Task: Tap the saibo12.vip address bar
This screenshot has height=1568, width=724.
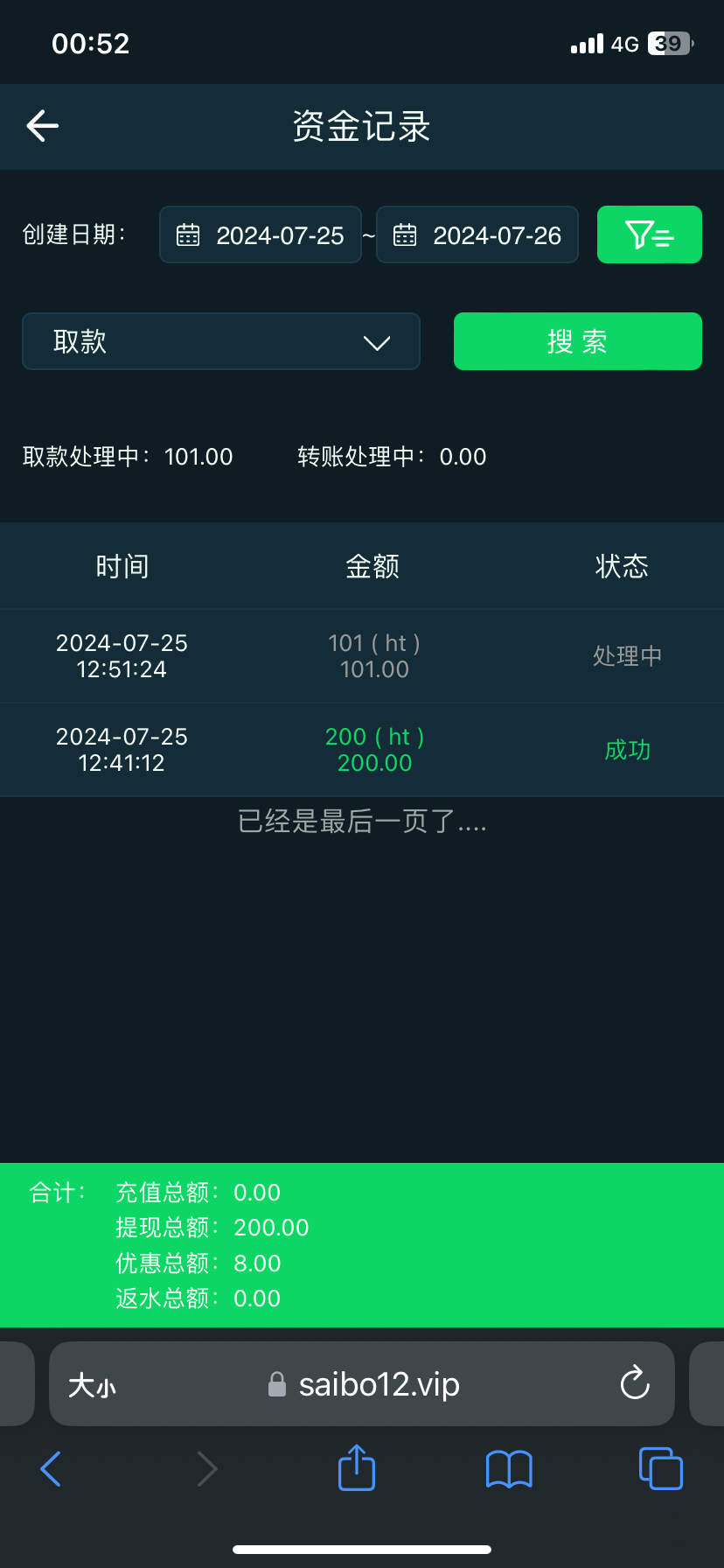Action: click(x=362, y=1384)
